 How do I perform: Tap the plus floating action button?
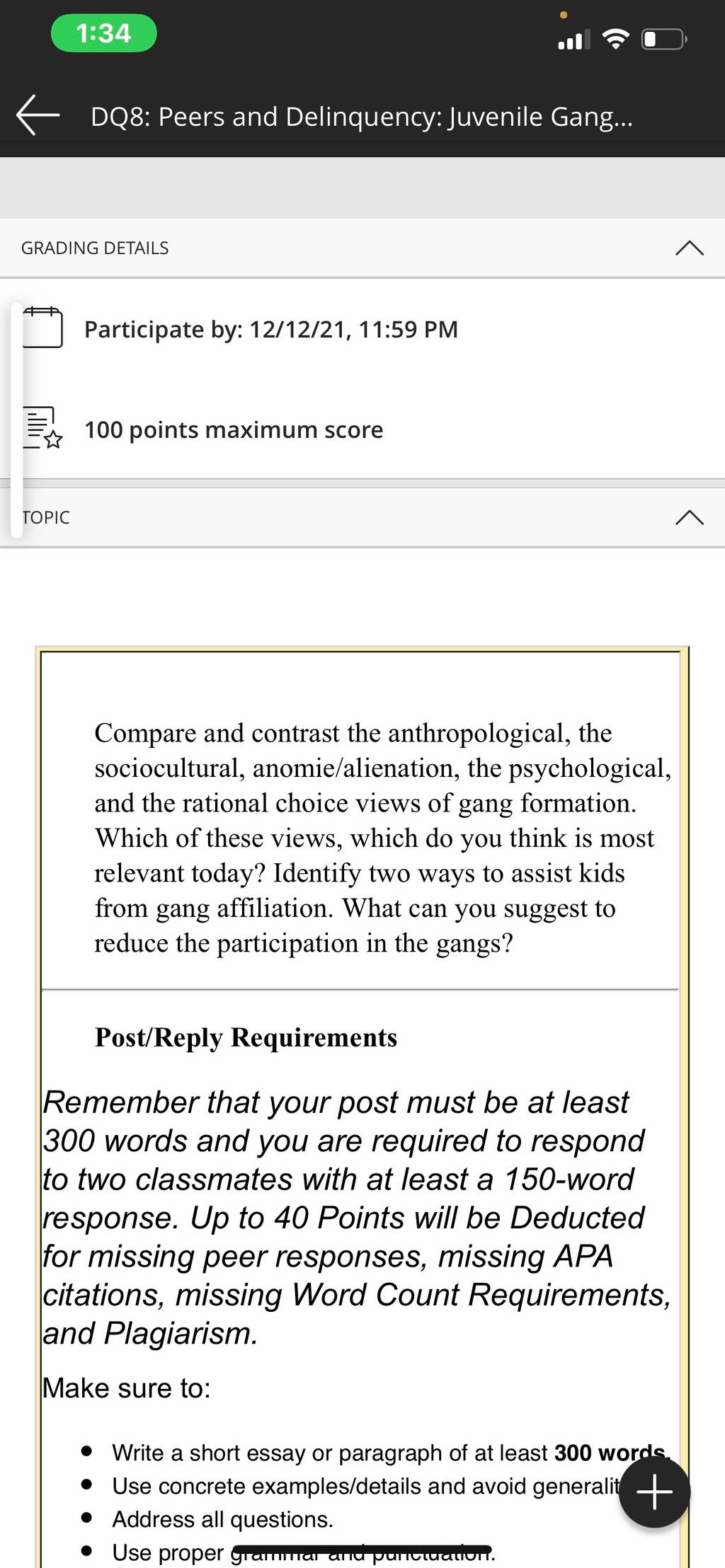click(x=654, y=1492)
